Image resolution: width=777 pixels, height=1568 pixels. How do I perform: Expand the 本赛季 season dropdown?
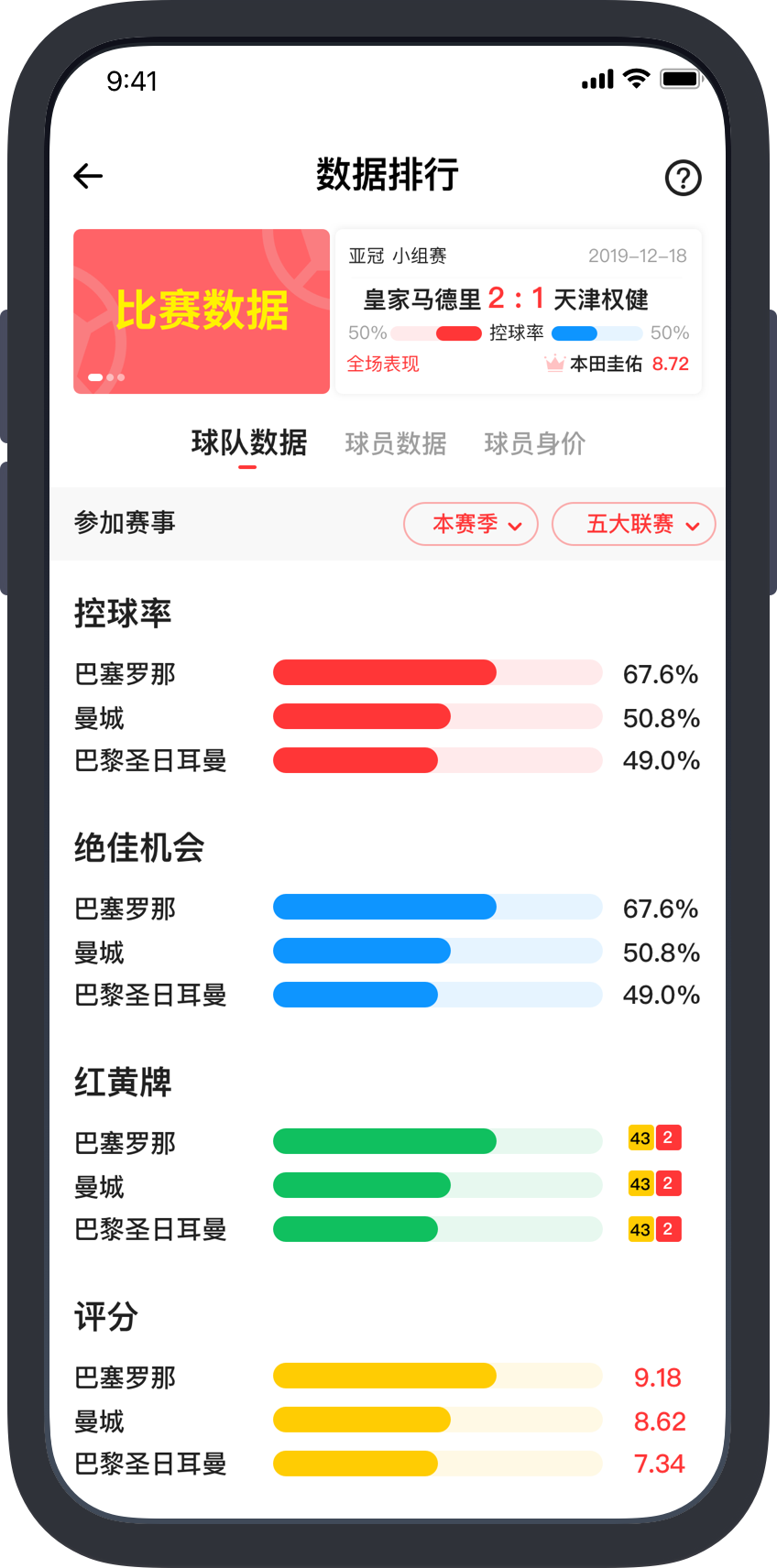(471, 524)
